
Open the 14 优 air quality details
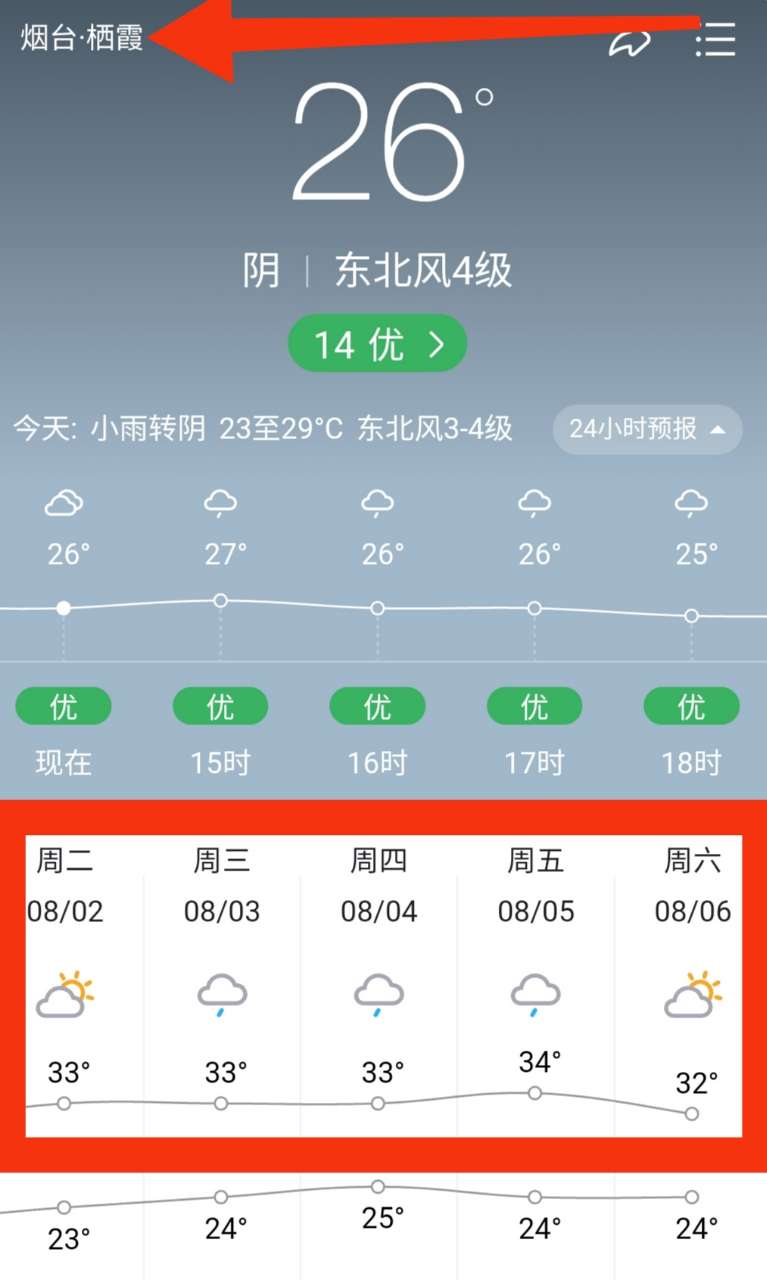(378, 344)
